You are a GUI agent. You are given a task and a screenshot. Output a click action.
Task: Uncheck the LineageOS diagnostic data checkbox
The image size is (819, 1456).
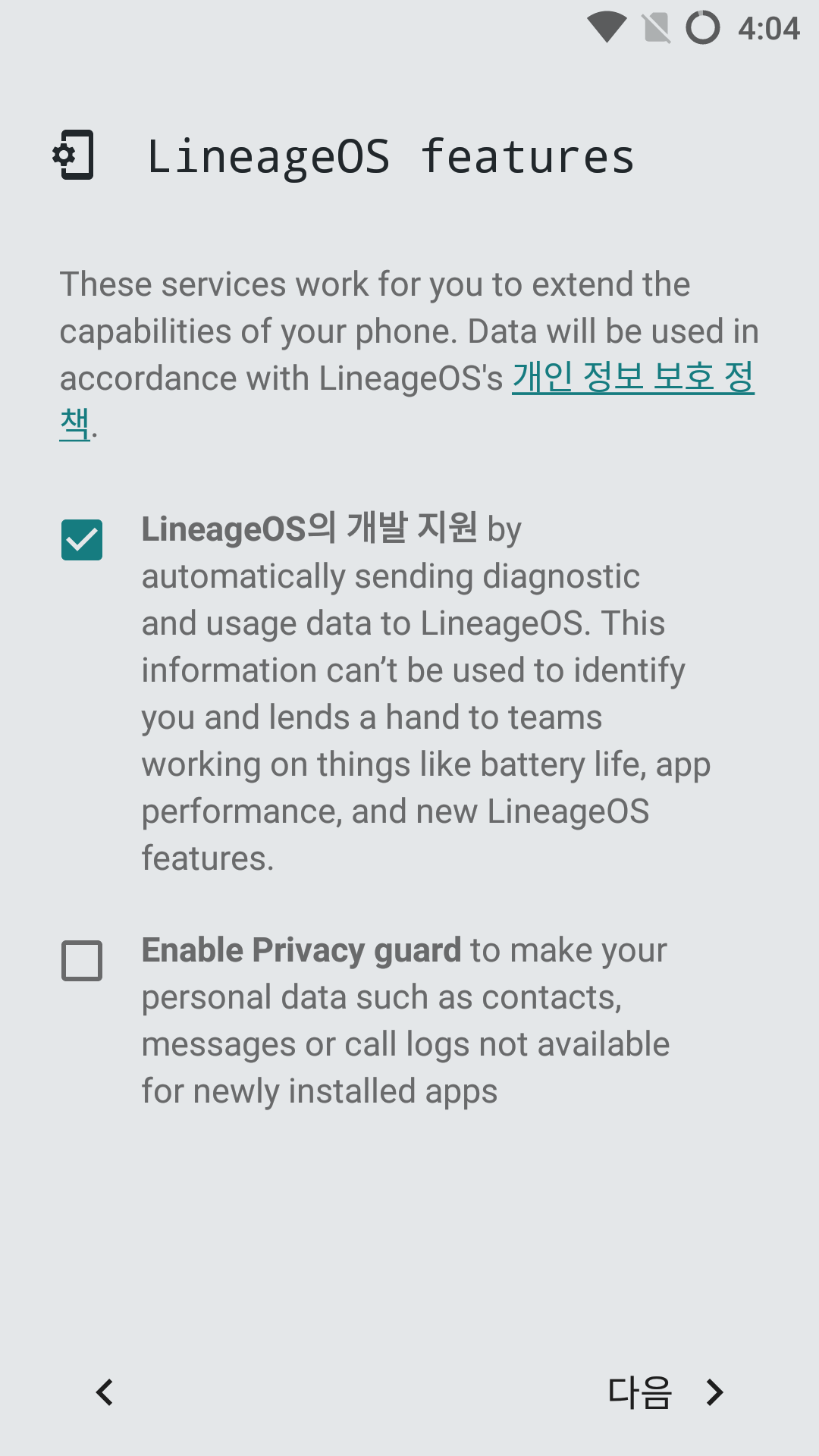[x=82, y=540]
